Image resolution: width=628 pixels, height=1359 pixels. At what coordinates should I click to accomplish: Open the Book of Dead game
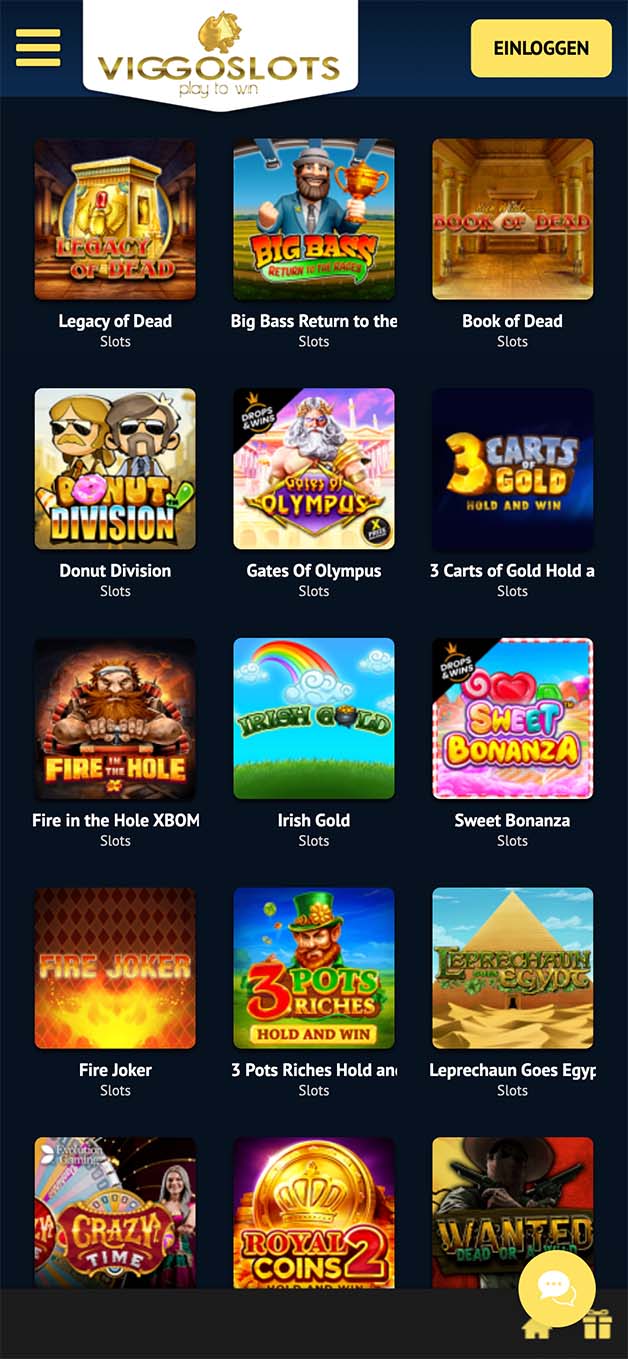[x=512, y=219]
